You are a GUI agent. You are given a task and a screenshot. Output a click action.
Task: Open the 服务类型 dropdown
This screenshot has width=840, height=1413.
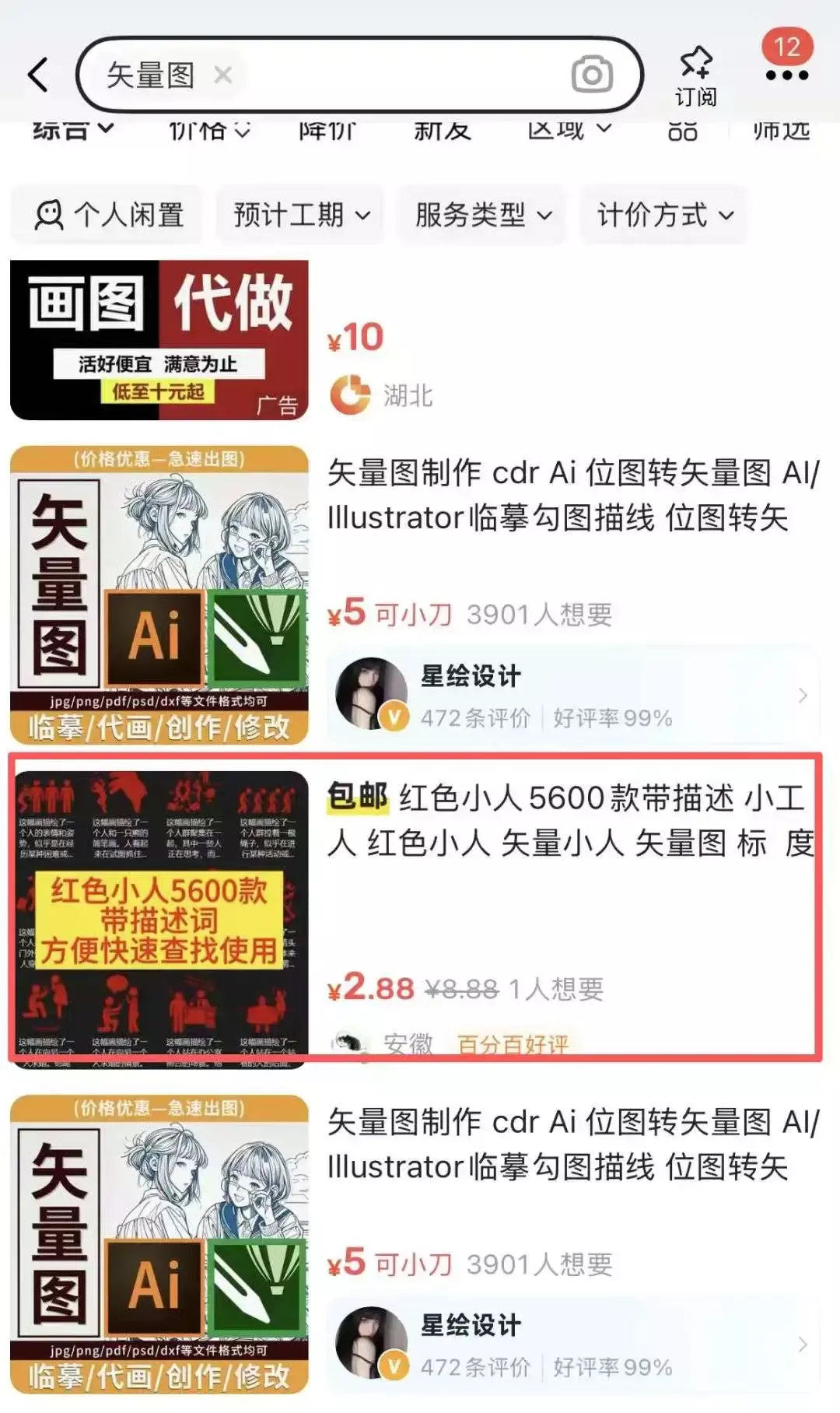(x=481, y=216)
